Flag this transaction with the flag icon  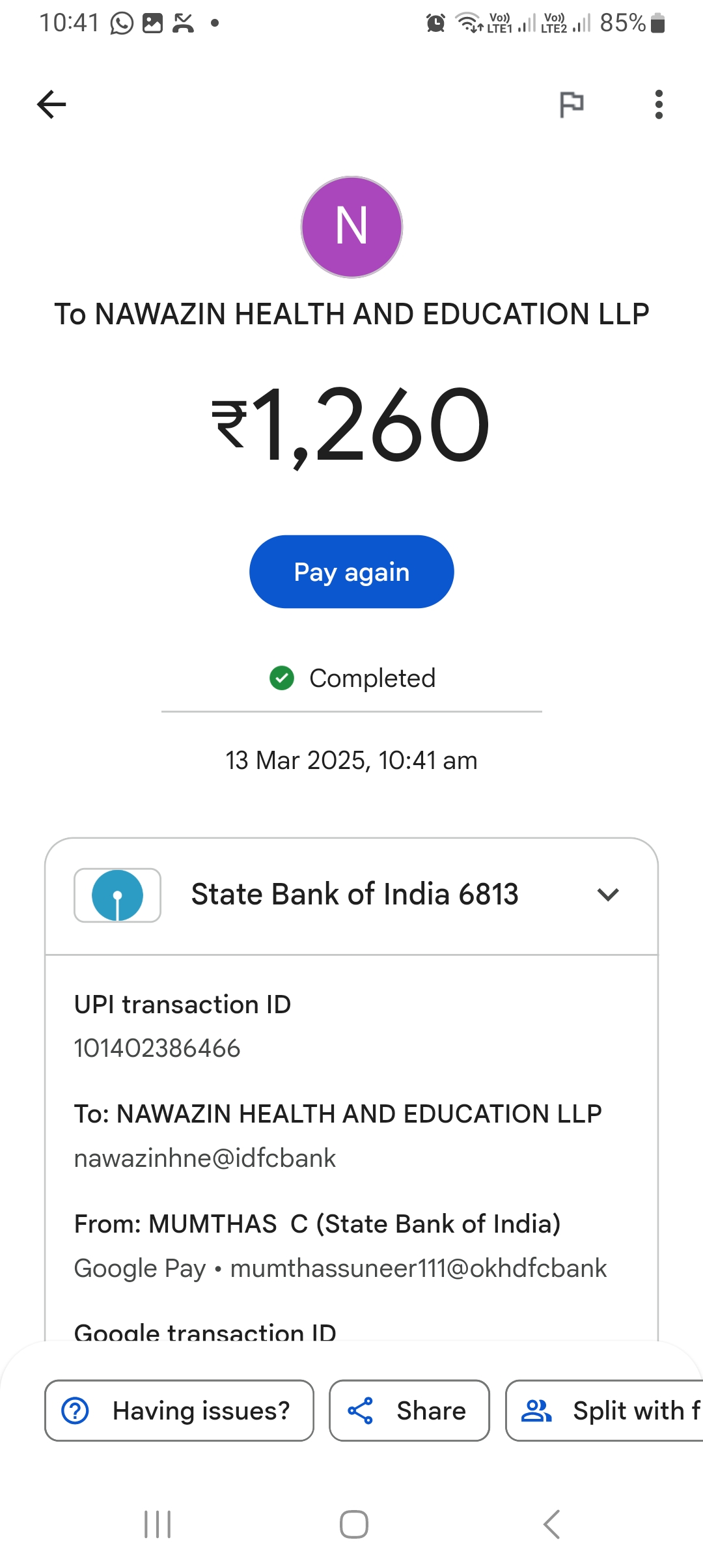572,104
